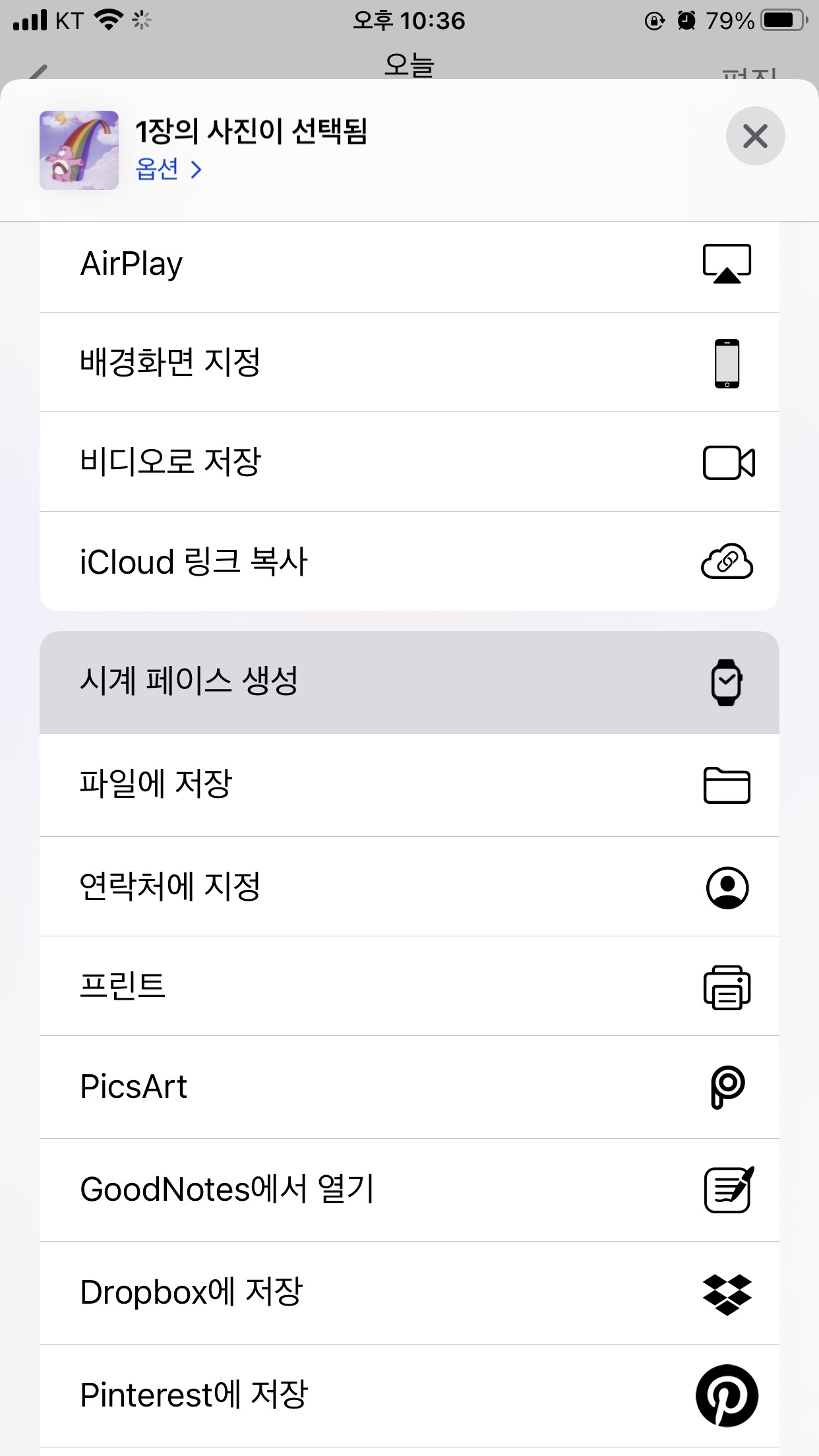Open the 옵션 options link
The height and width of the screenshot is (1456, 819).
[168, 170]
